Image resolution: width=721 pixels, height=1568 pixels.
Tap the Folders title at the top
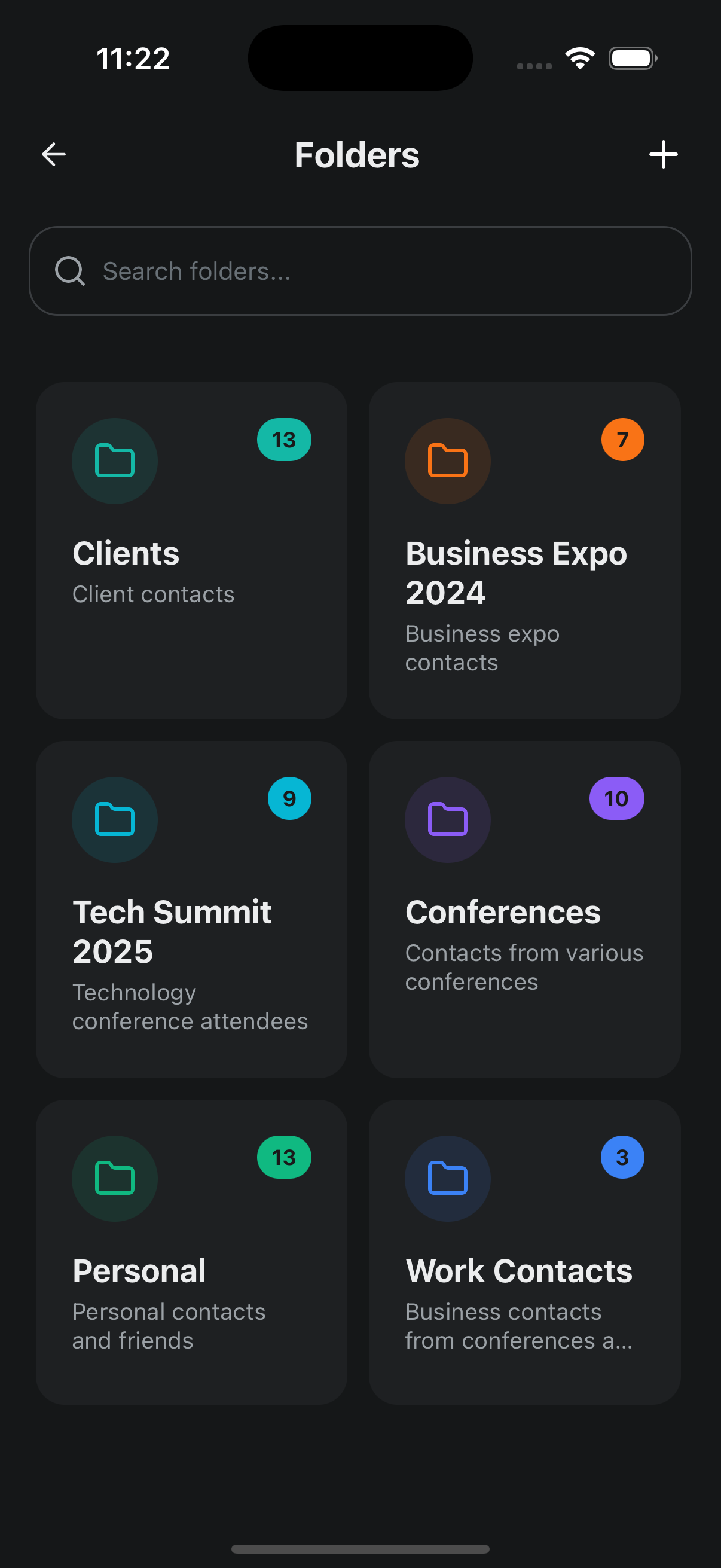(357, 154)
